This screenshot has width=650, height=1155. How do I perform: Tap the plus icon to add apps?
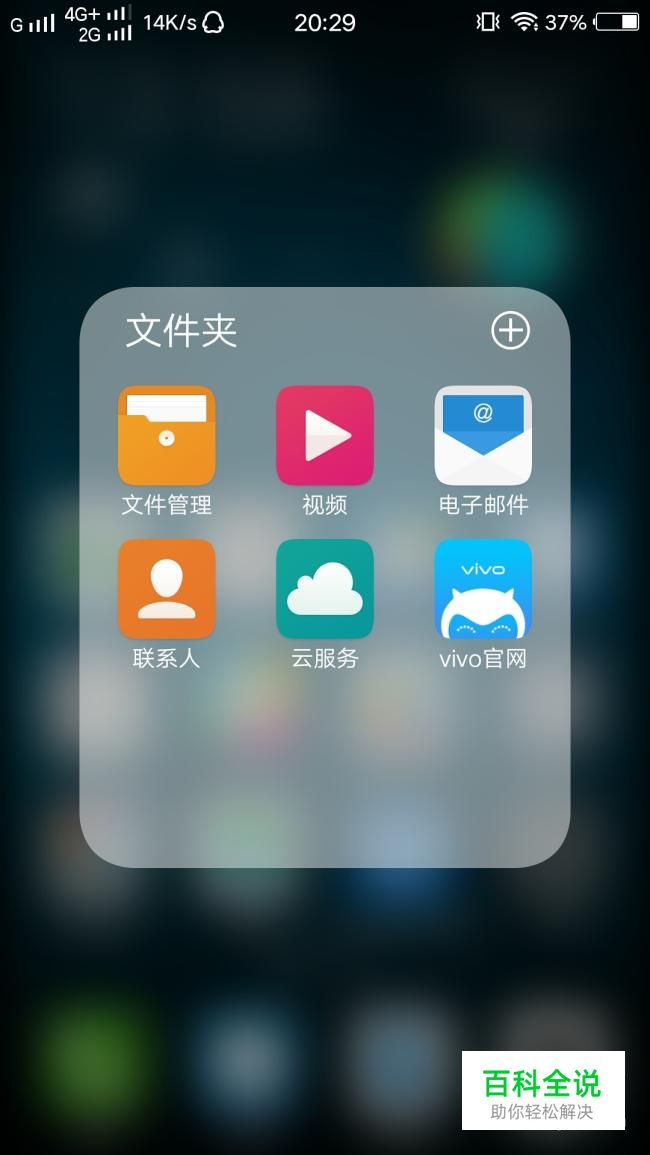point(510,330)
